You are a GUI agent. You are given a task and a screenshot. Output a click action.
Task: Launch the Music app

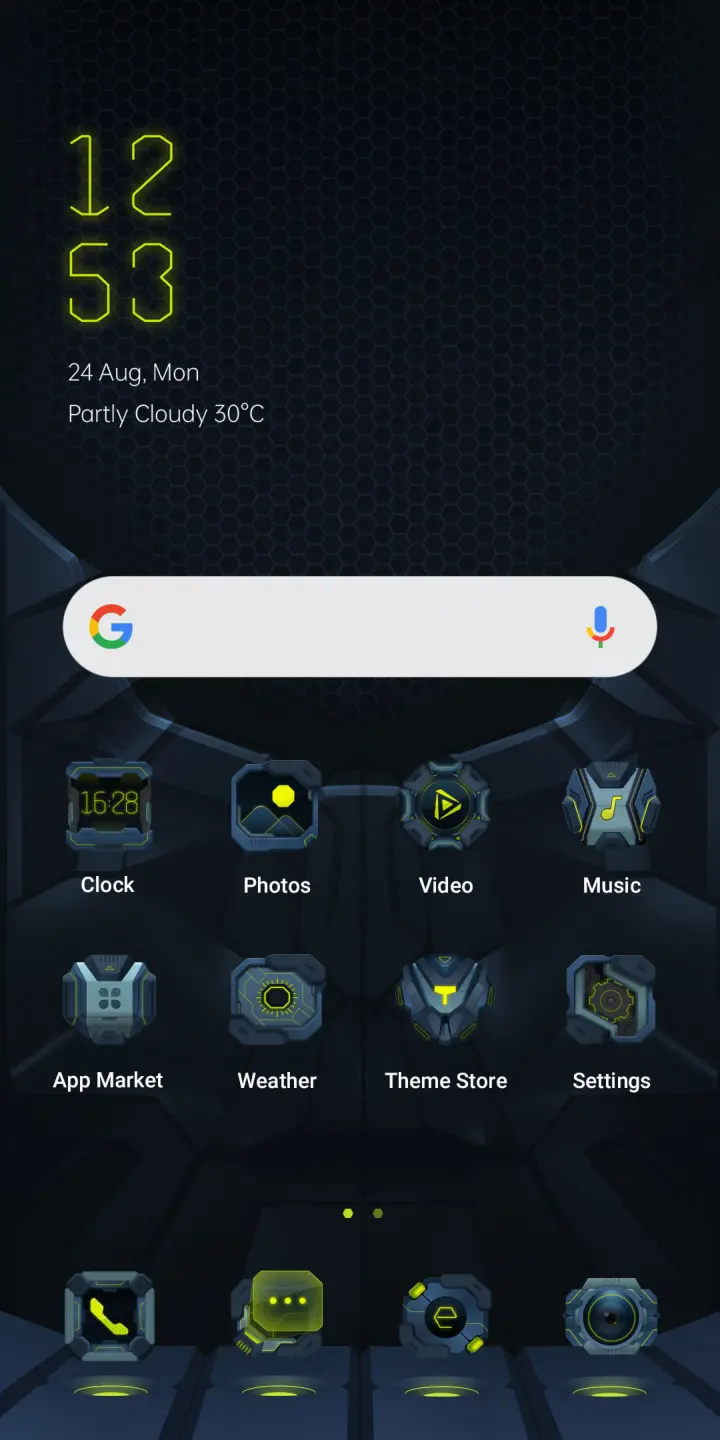611,805
